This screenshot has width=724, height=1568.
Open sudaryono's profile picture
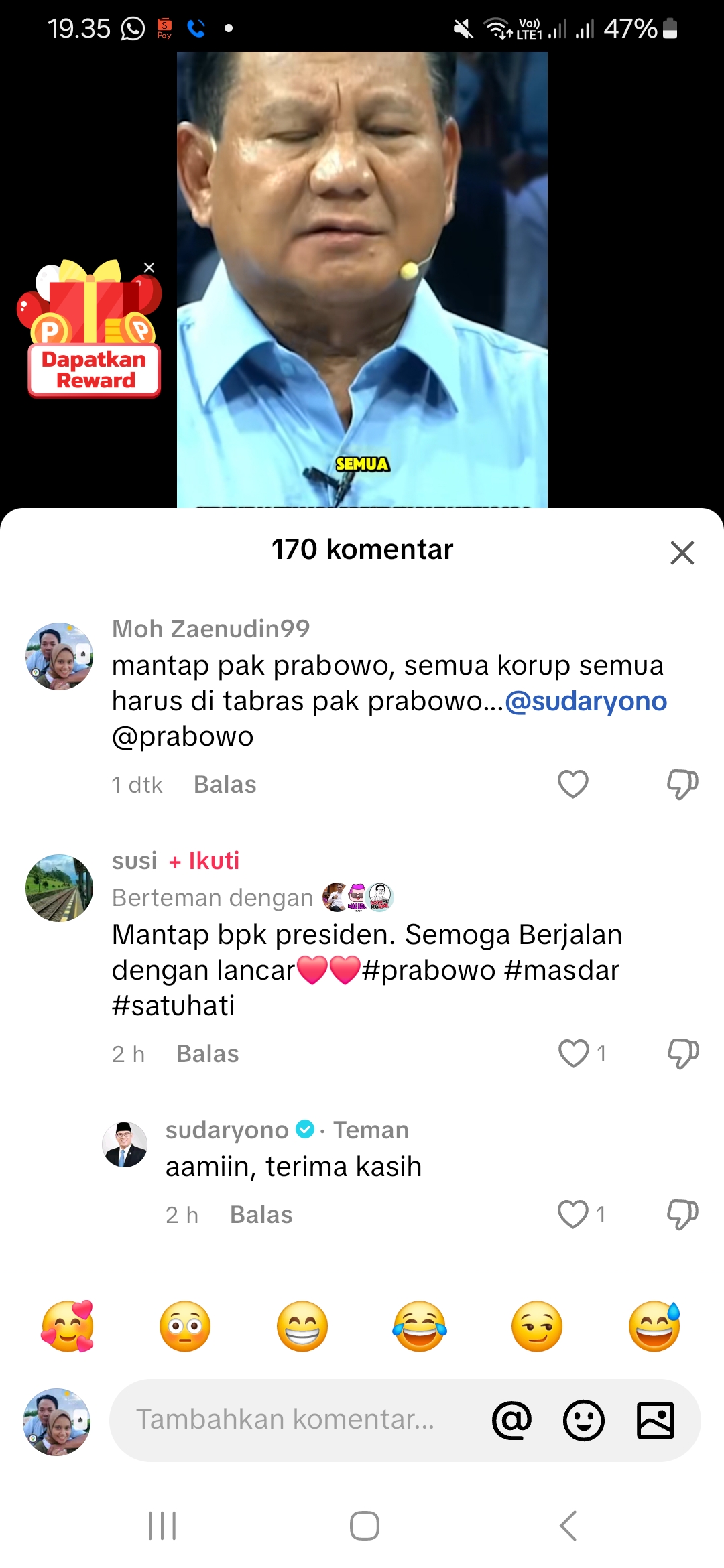[125, 1145]
